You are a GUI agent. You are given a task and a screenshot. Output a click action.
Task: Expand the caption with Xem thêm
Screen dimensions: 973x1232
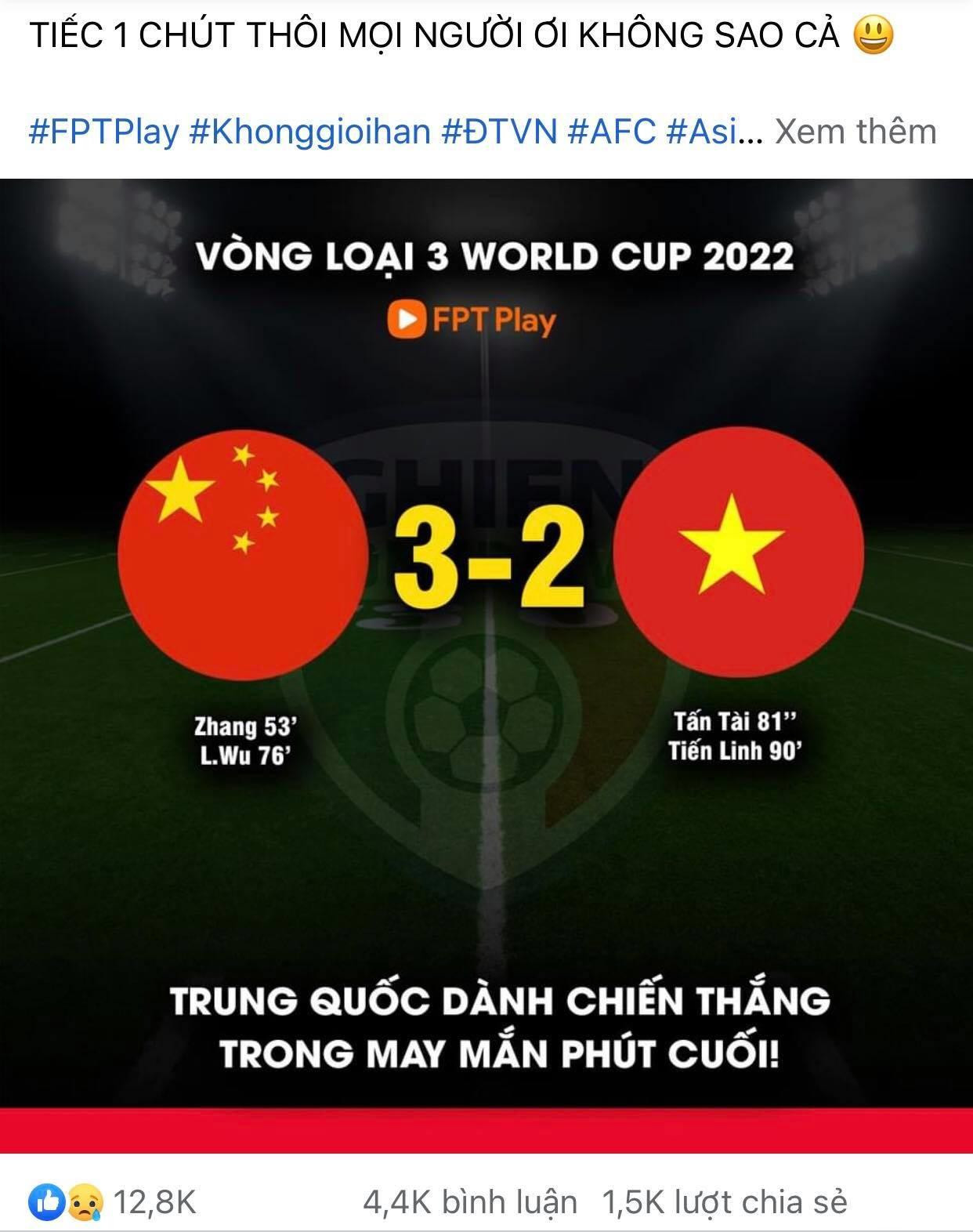click(855, 132)
